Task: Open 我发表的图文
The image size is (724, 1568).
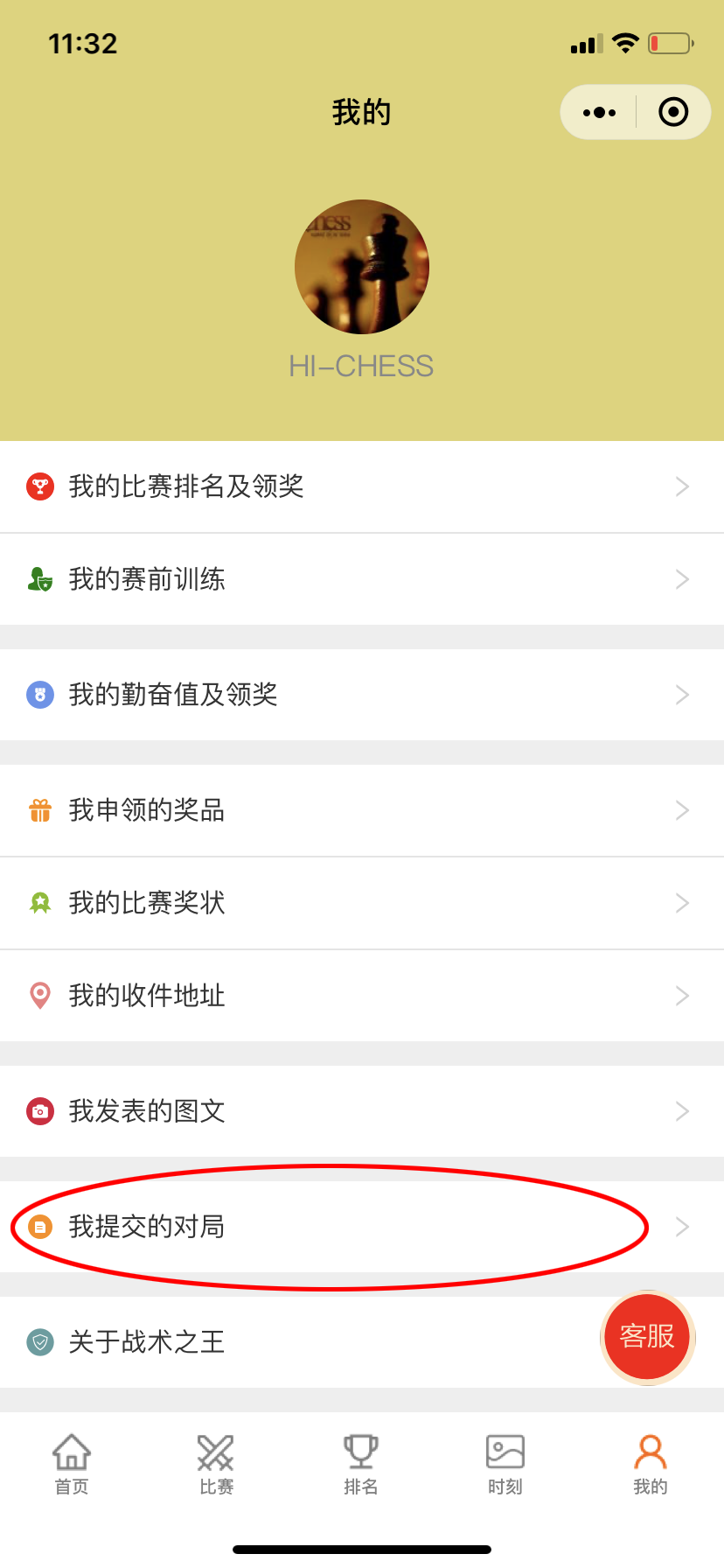Action: [362, 1111]
